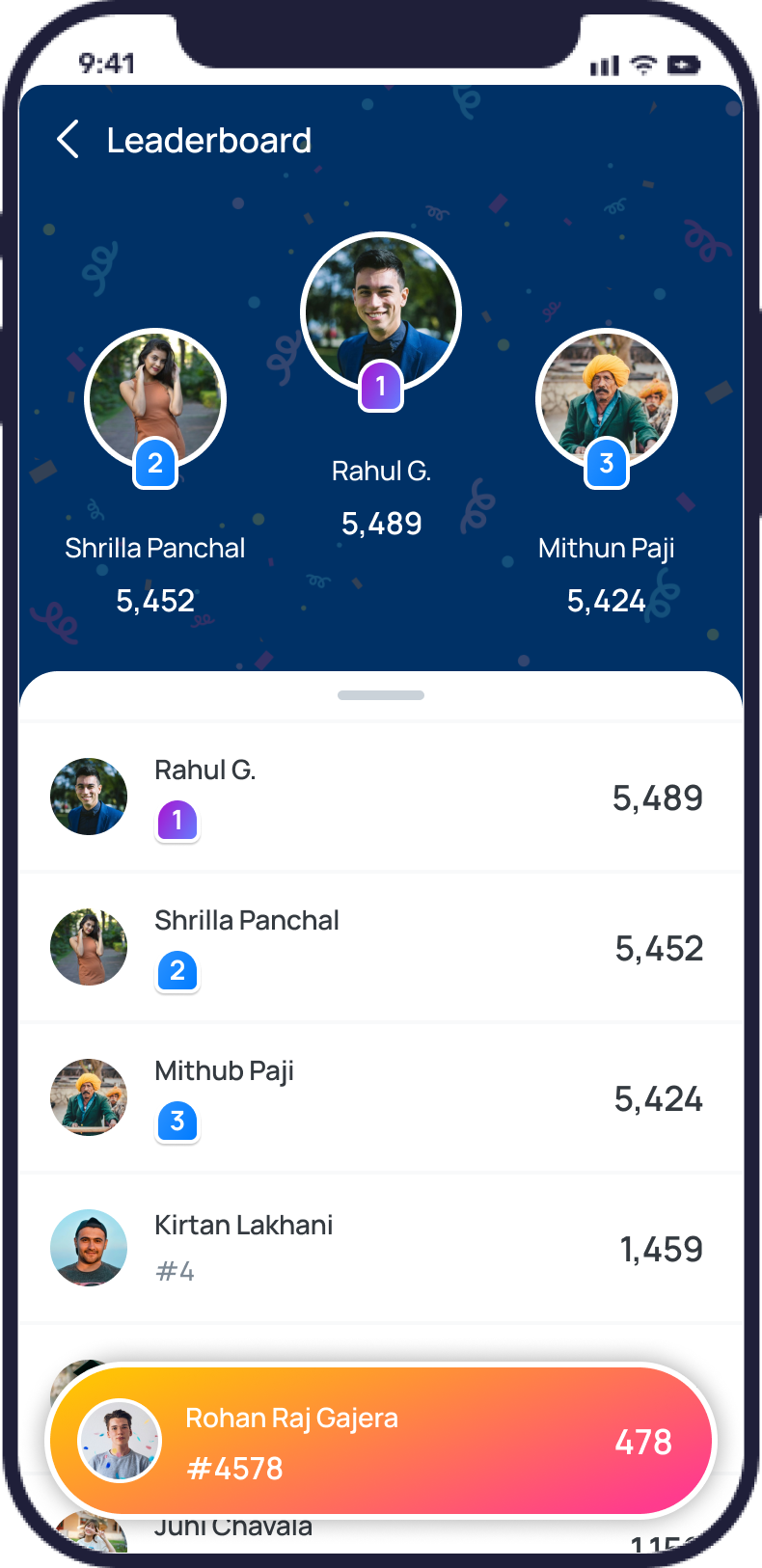
Task: Tap the sheet's drag handle
Action: click(x=381, y=695)
